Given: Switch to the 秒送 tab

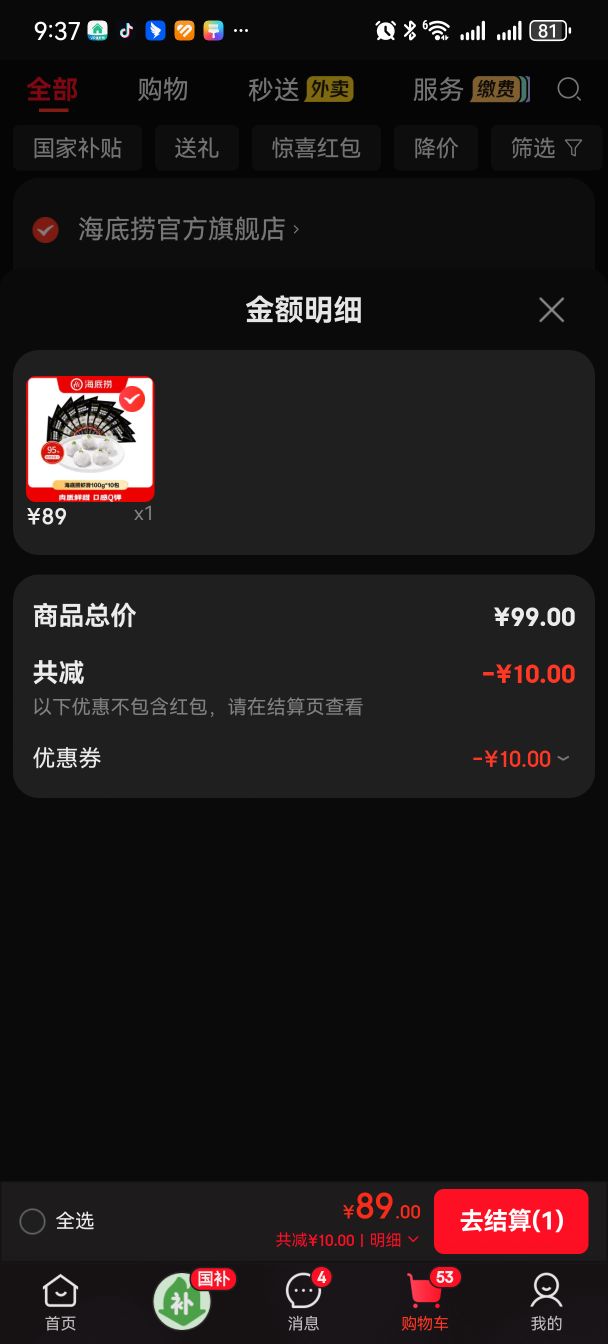Looking at the screenshot, I should point(300,90).
